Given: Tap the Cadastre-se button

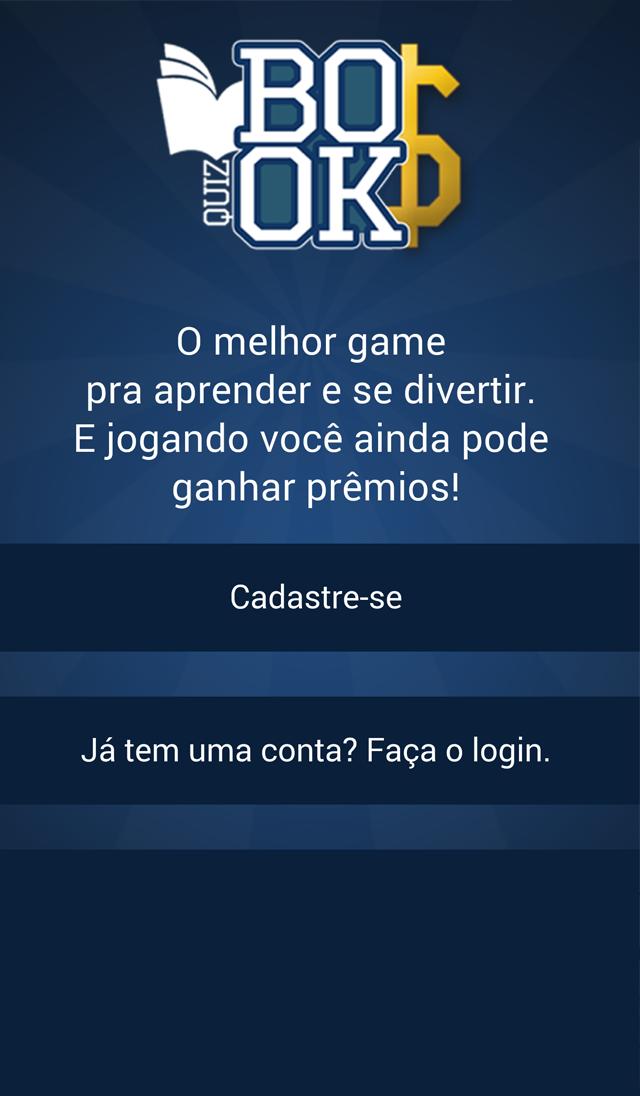Looking at the screenshot, I should point(316,598).
